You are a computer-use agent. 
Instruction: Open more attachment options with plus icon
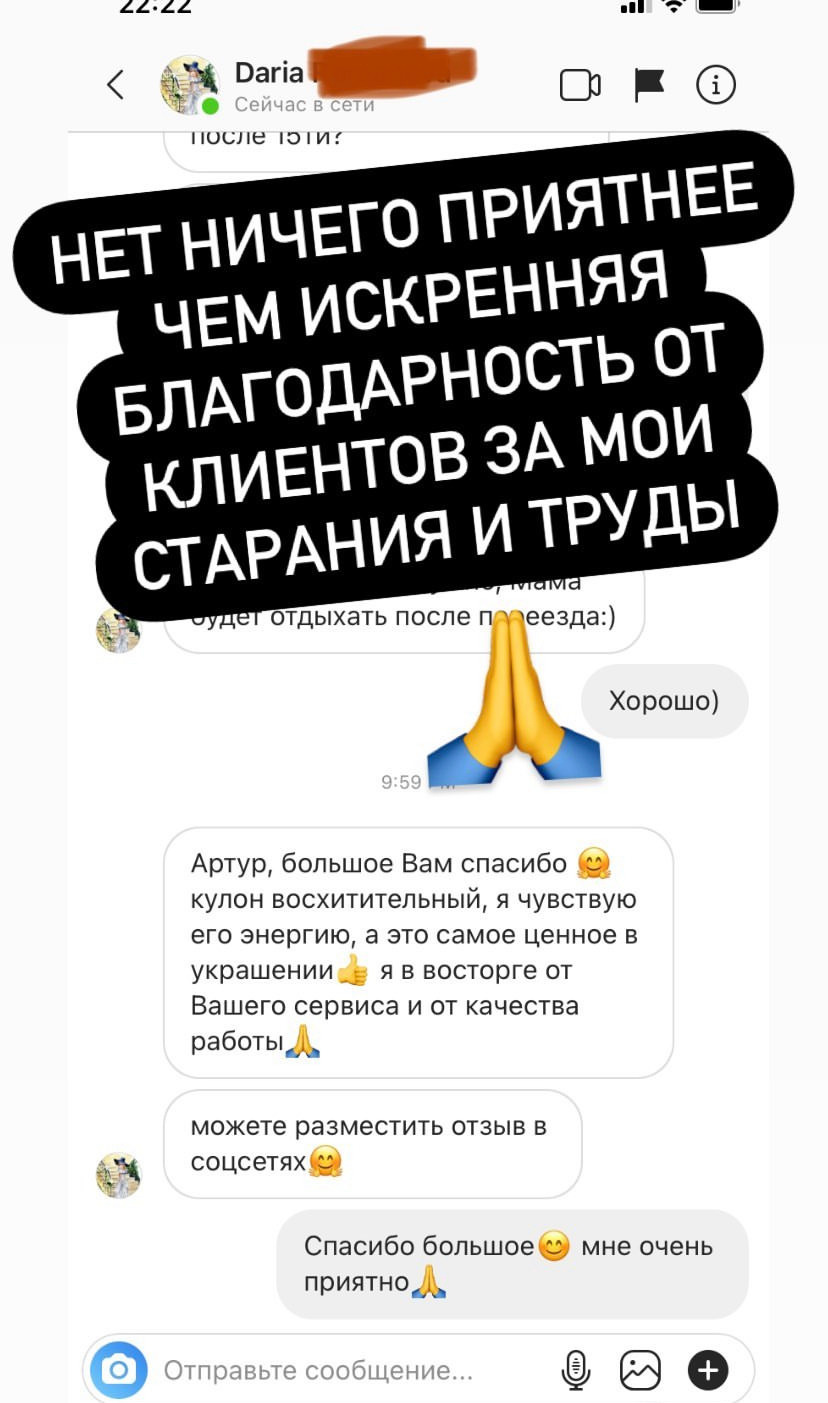click(709, 1369)
